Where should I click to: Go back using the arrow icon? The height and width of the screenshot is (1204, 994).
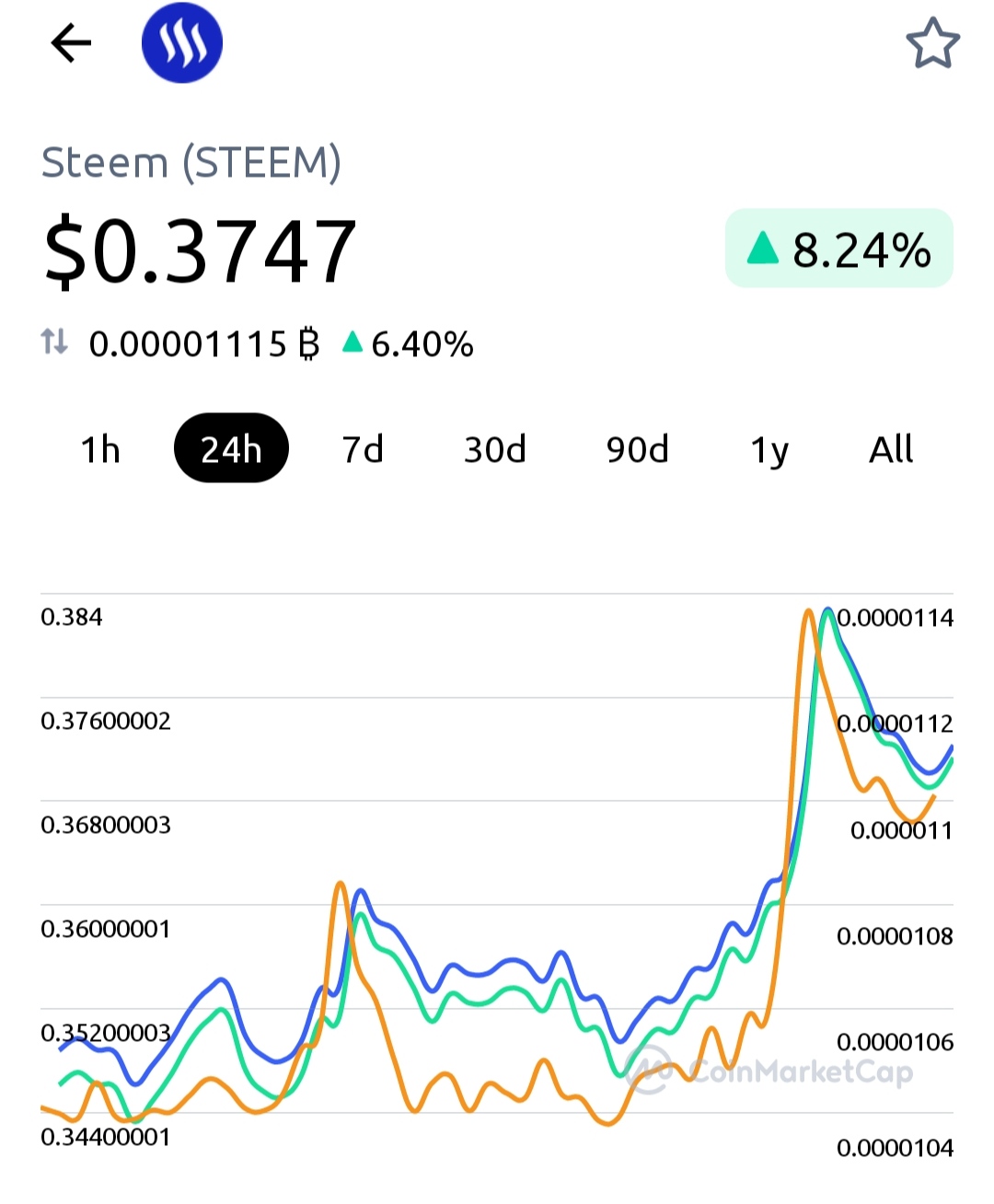[x=71, y=42]
